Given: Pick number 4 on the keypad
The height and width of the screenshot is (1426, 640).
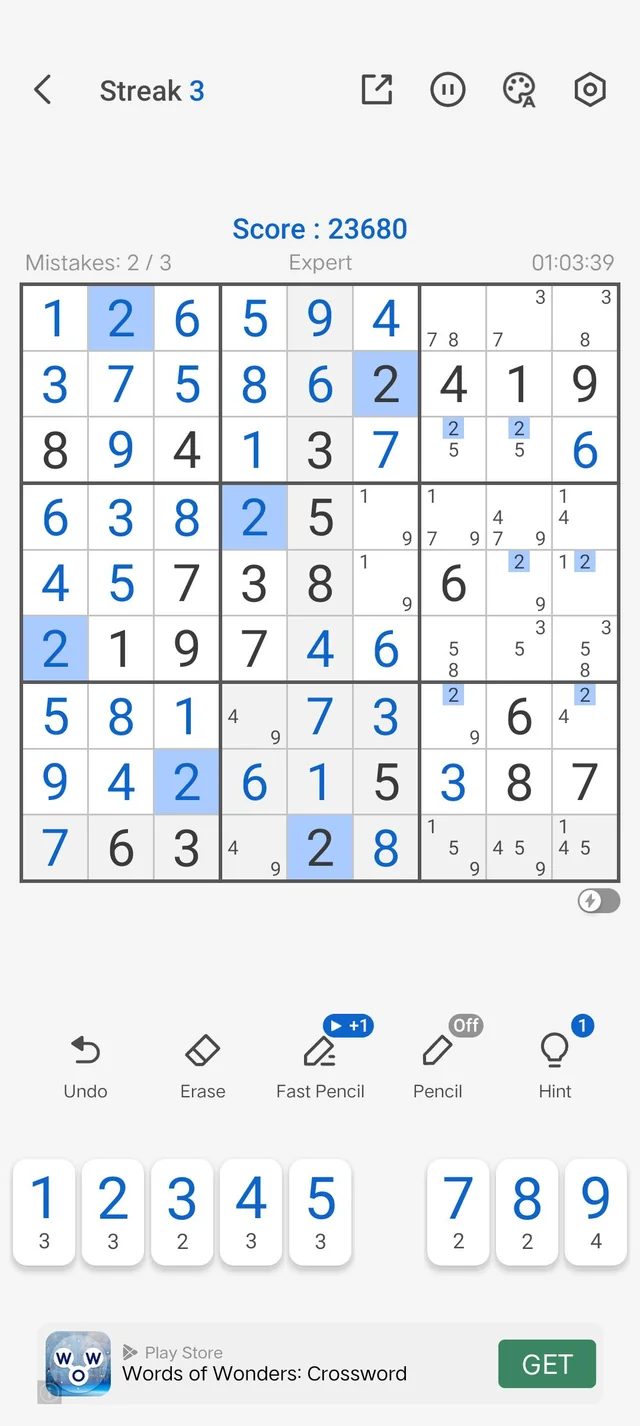Looking at the screenshot, I should pyautogui.click(x=251, y=1213).
